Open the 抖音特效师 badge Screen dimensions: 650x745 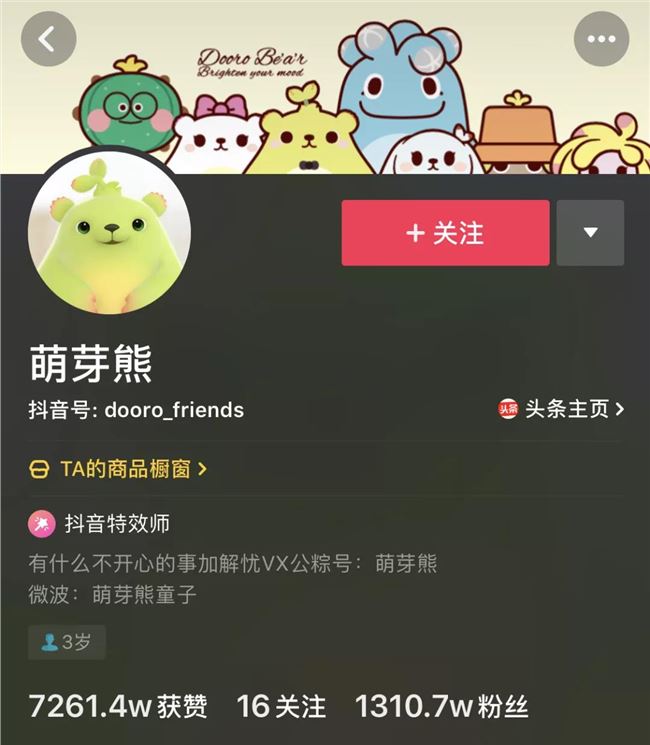tap(101, 523)
